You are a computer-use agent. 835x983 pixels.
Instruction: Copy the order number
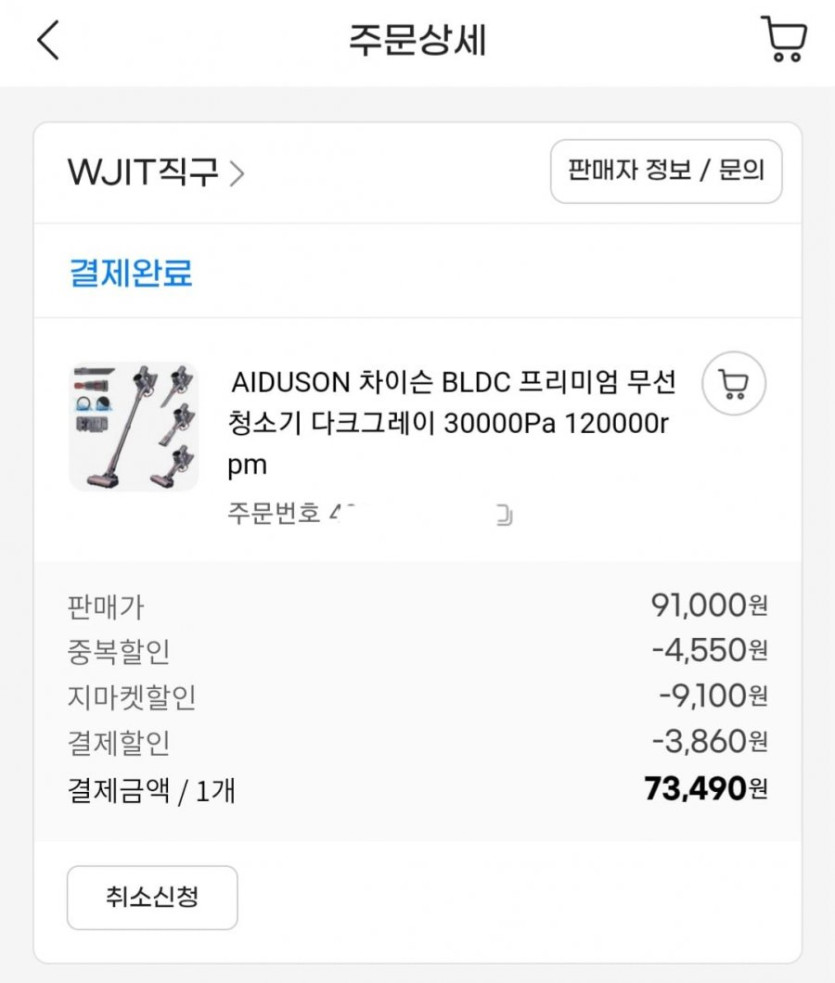pos(505,516)
